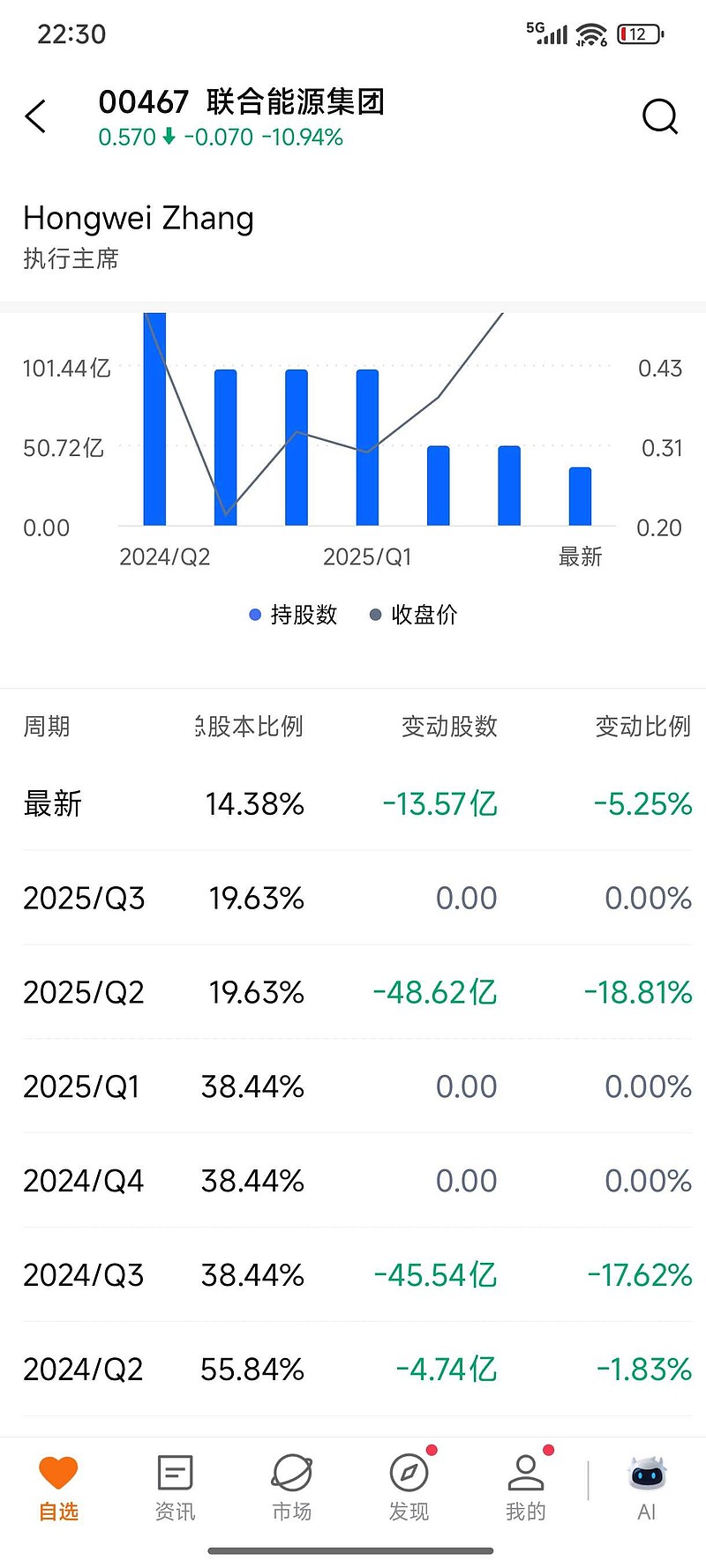Select the 2025/Q2 holdings row
Image resolution: width=706 pixels, height=1568 pixels.
pyautogui.click(x=353, y=991)
